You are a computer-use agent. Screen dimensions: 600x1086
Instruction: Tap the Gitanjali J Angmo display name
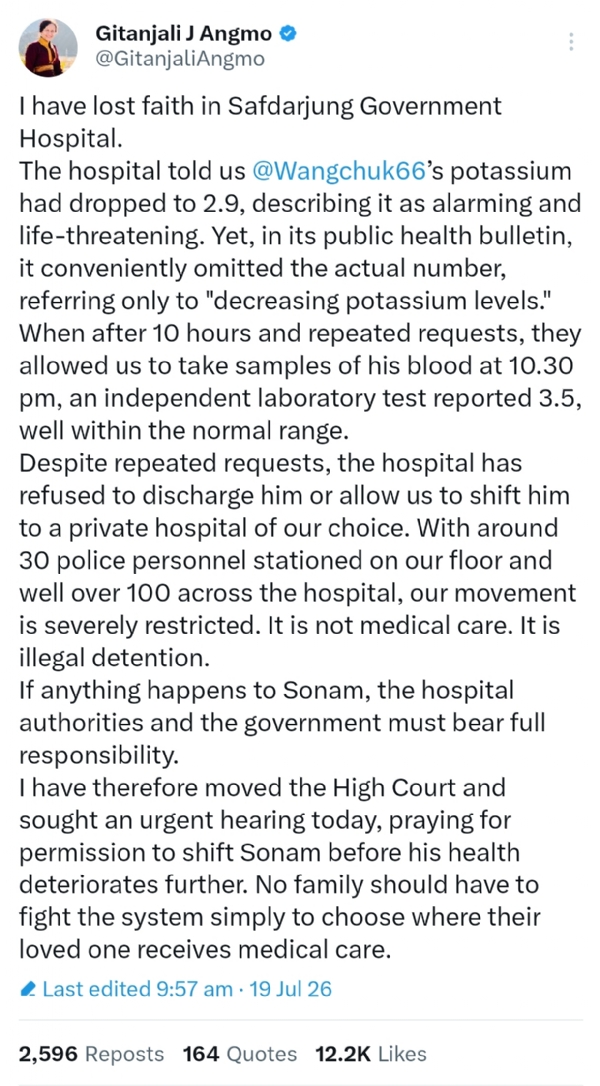(182, 33)
